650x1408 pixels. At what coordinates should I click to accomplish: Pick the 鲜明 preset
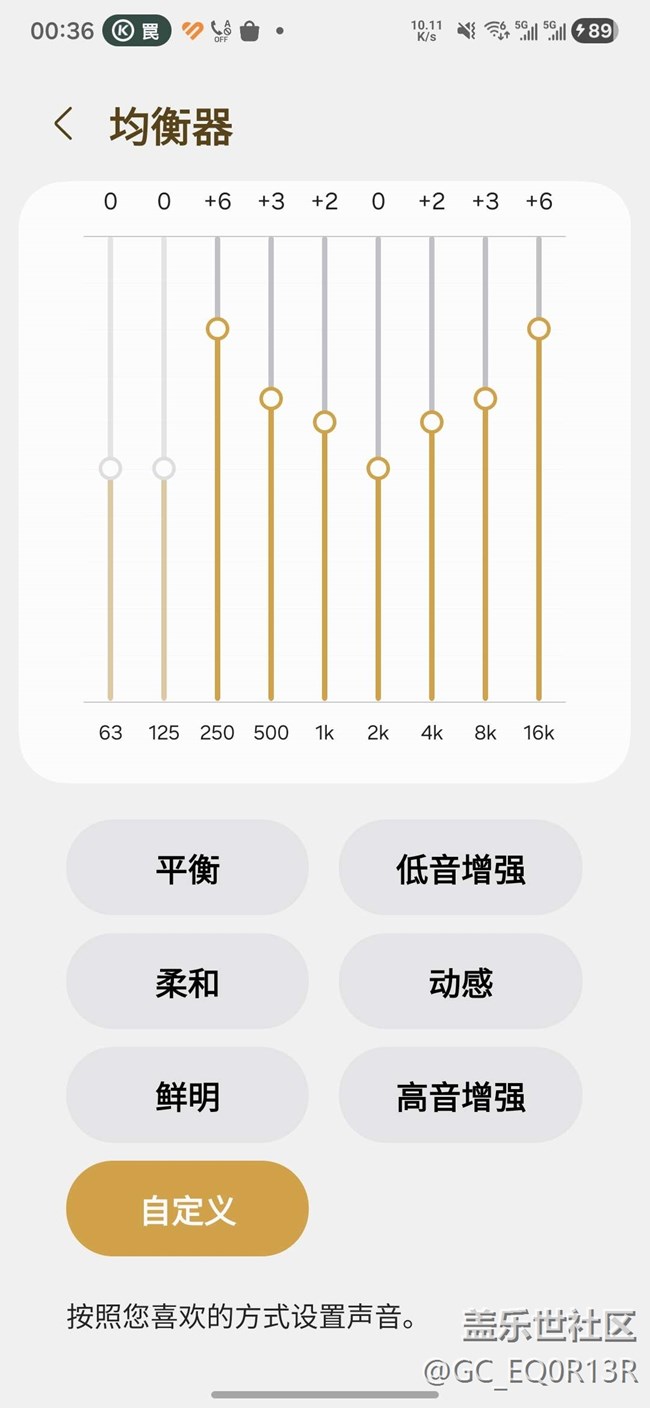click(x=187, y=1096)
